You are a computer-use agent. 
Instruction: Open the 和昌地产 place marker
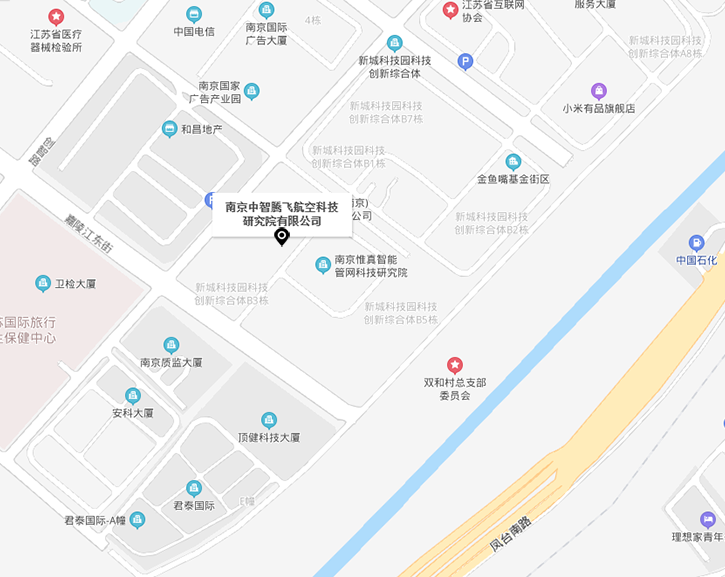(x=170, y=129)
